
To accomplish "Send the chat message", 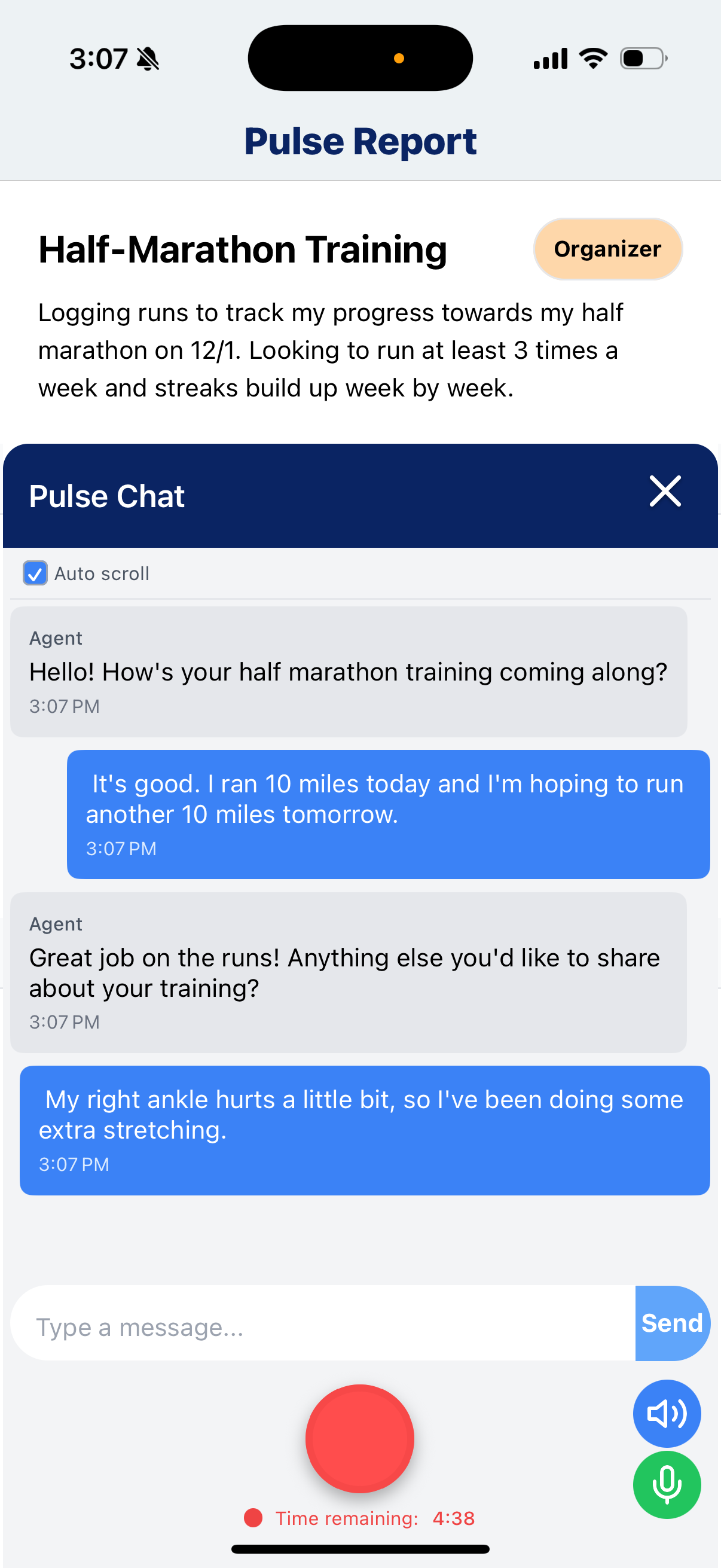I will tap(672, 1324).
